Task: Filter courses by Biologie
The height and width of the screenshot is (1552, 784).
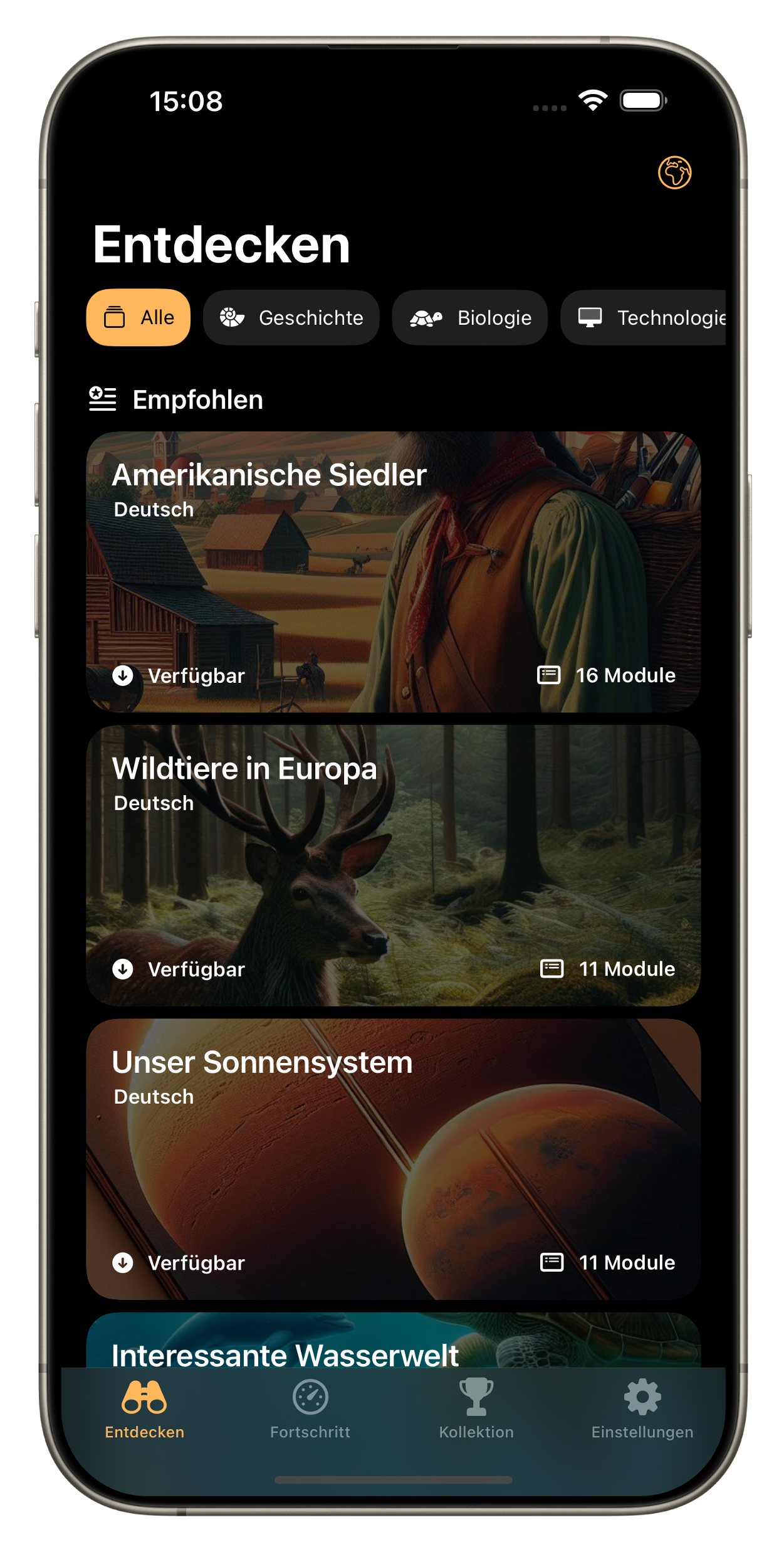Action: coord(470,317)
